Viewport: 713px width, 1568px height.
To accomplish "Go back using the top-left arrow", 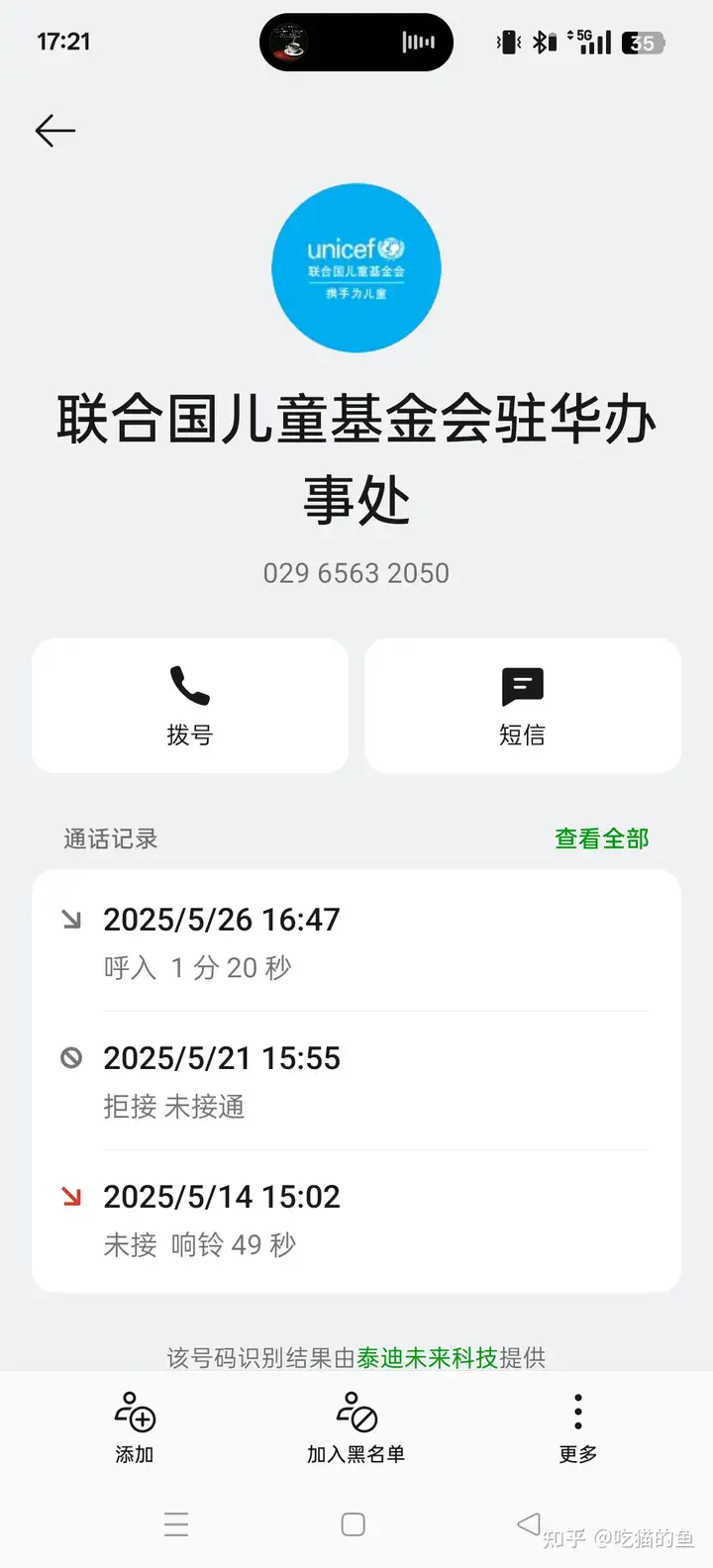I will pos(55,131).
